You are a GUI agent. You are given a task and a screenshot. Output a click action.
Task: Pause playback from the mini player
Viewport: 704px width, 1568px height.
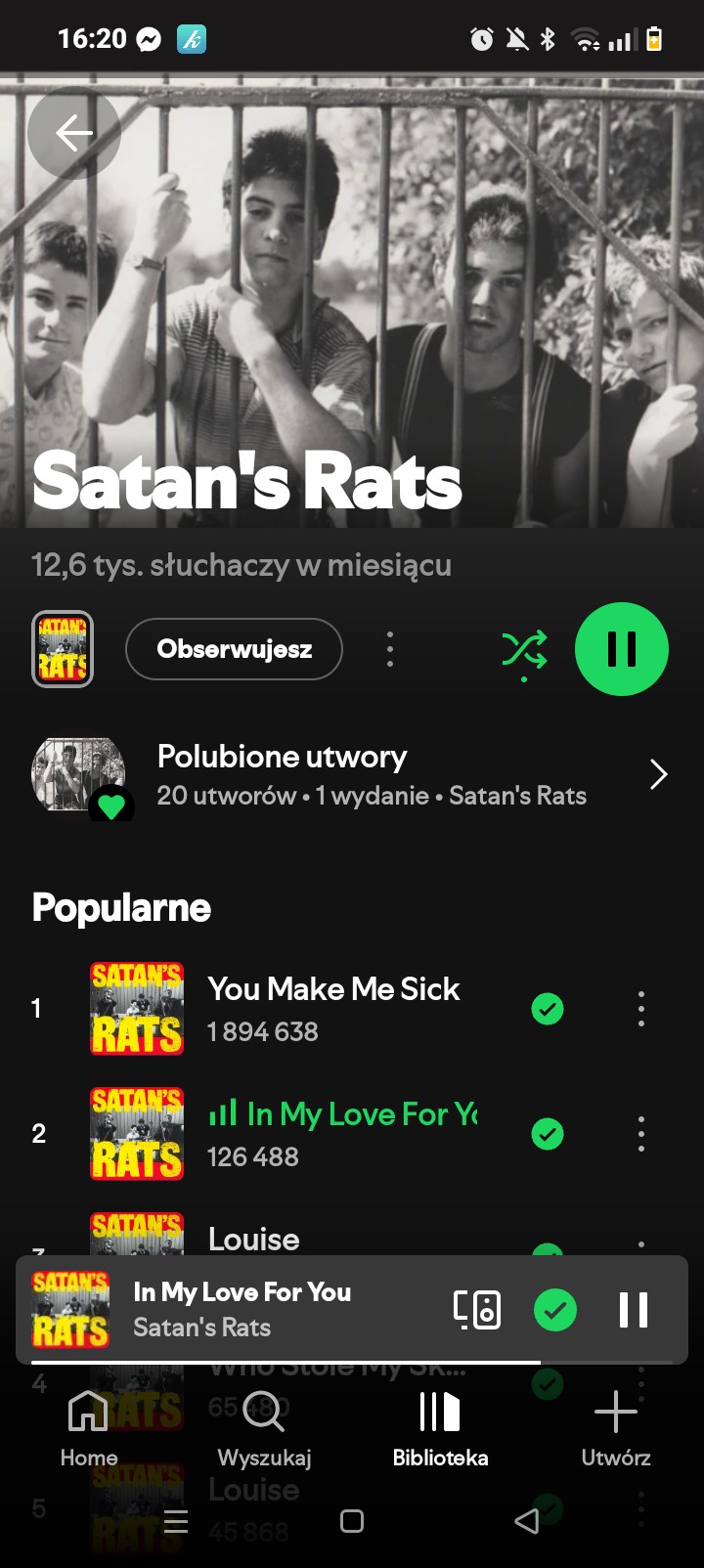click(x=633, y=1310)
